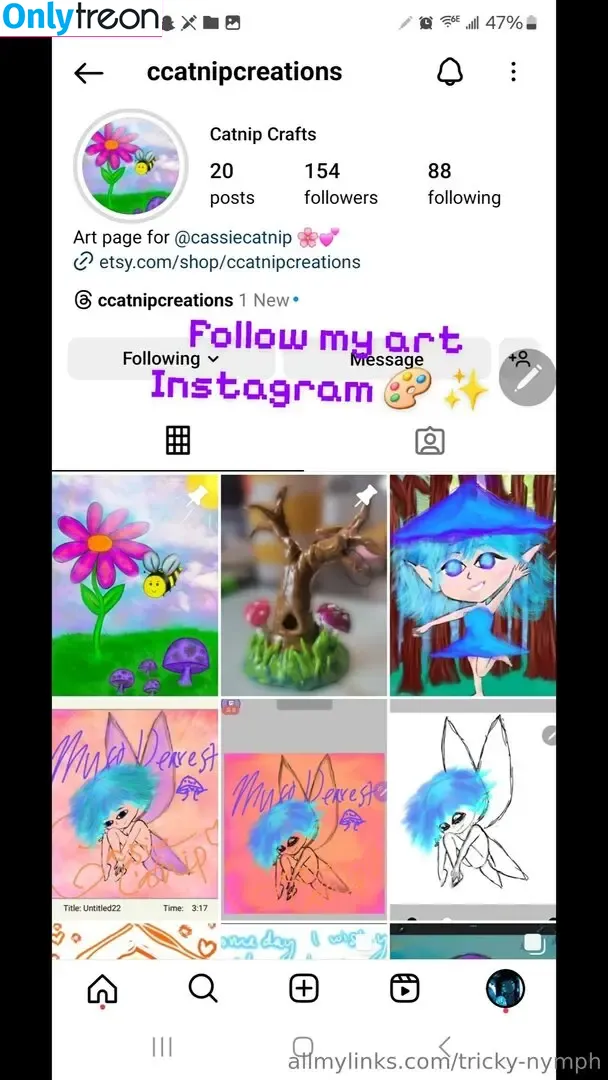Tap the Message button
This screenshot has height=1080, width=608.
click(387, 360)
